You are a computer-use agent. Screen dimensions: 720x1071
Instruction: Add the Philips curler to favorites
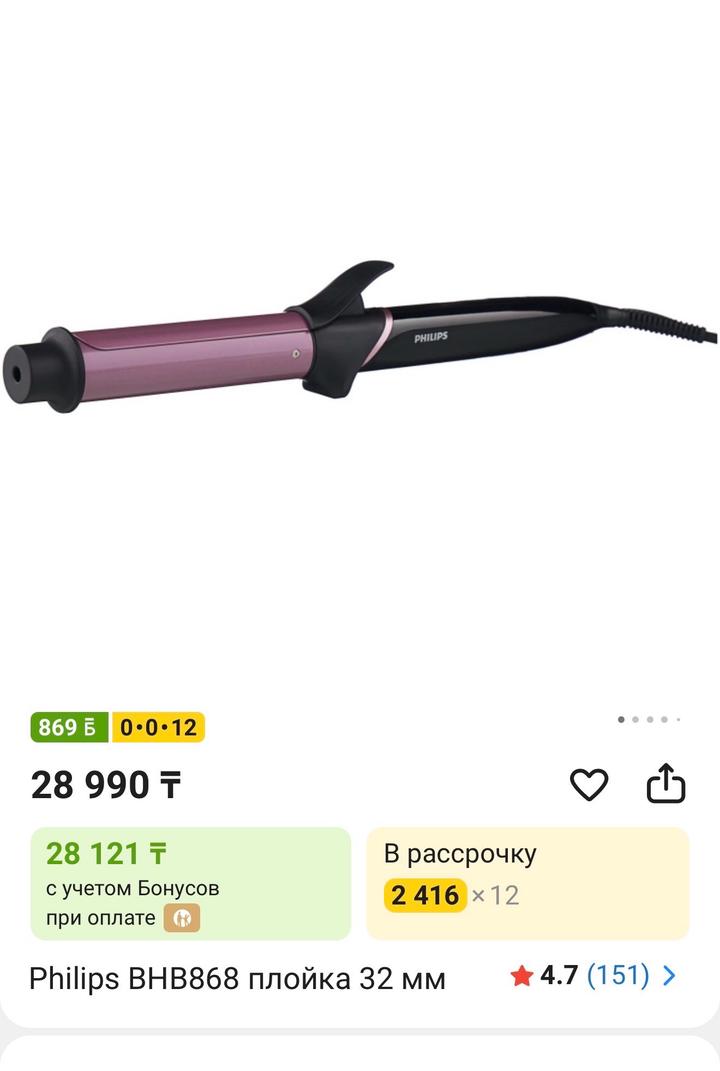588,785
